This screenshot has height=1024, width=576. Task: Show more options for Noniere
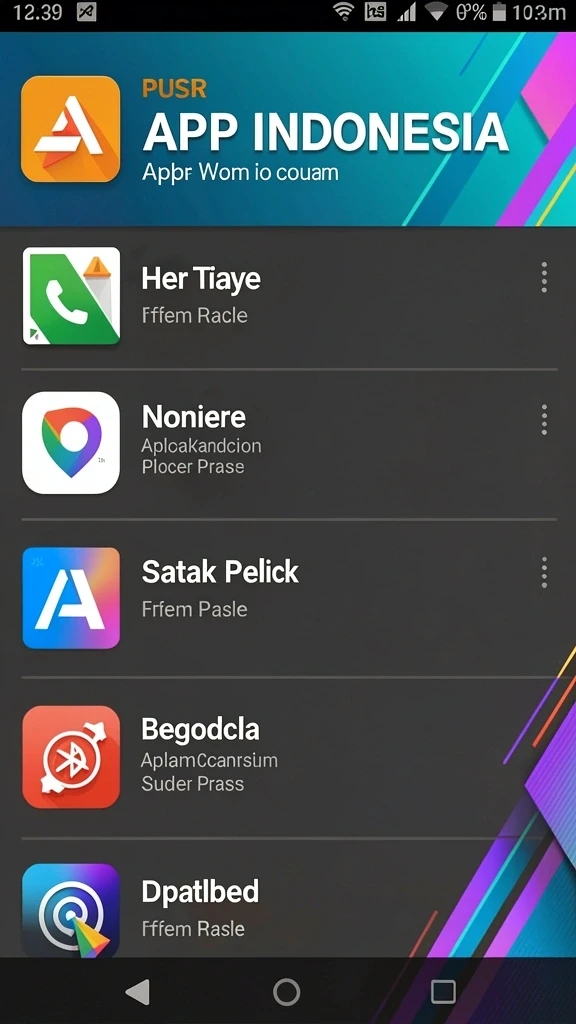(544, 419)
